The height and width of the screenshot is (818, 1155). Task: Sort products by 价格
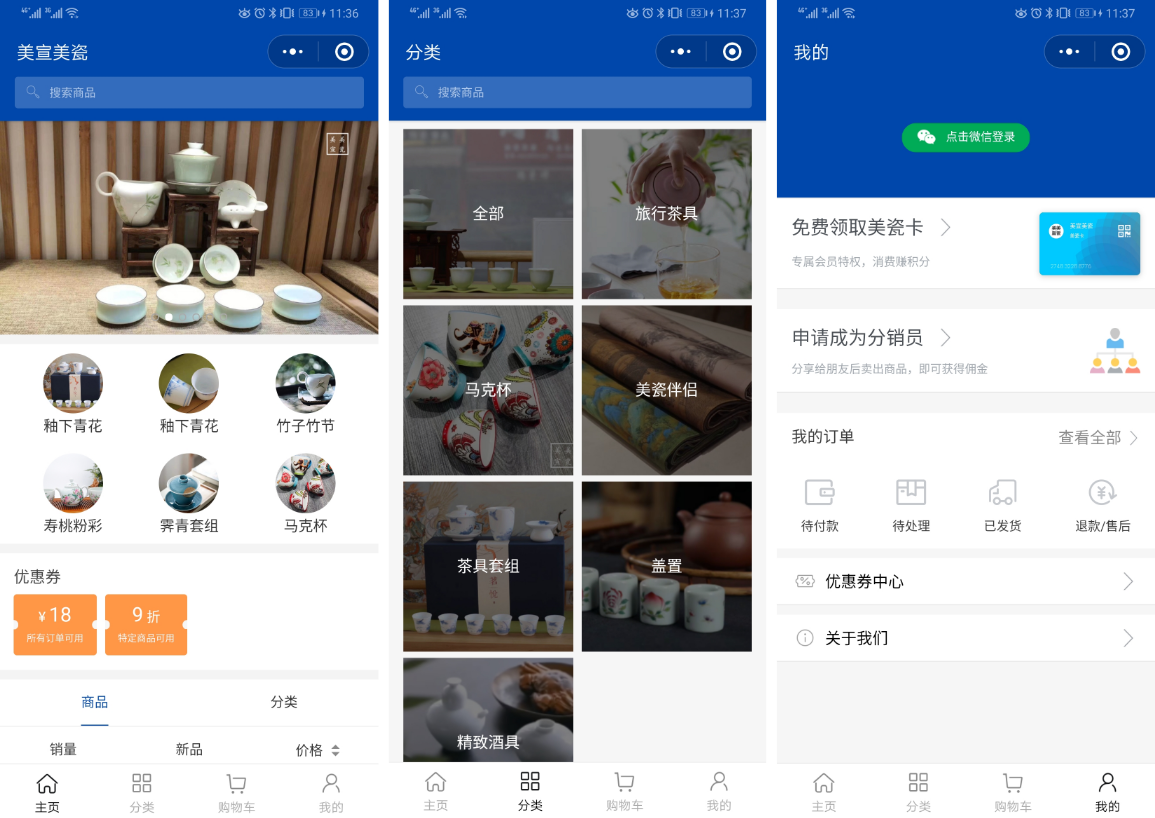pos(317,750)
